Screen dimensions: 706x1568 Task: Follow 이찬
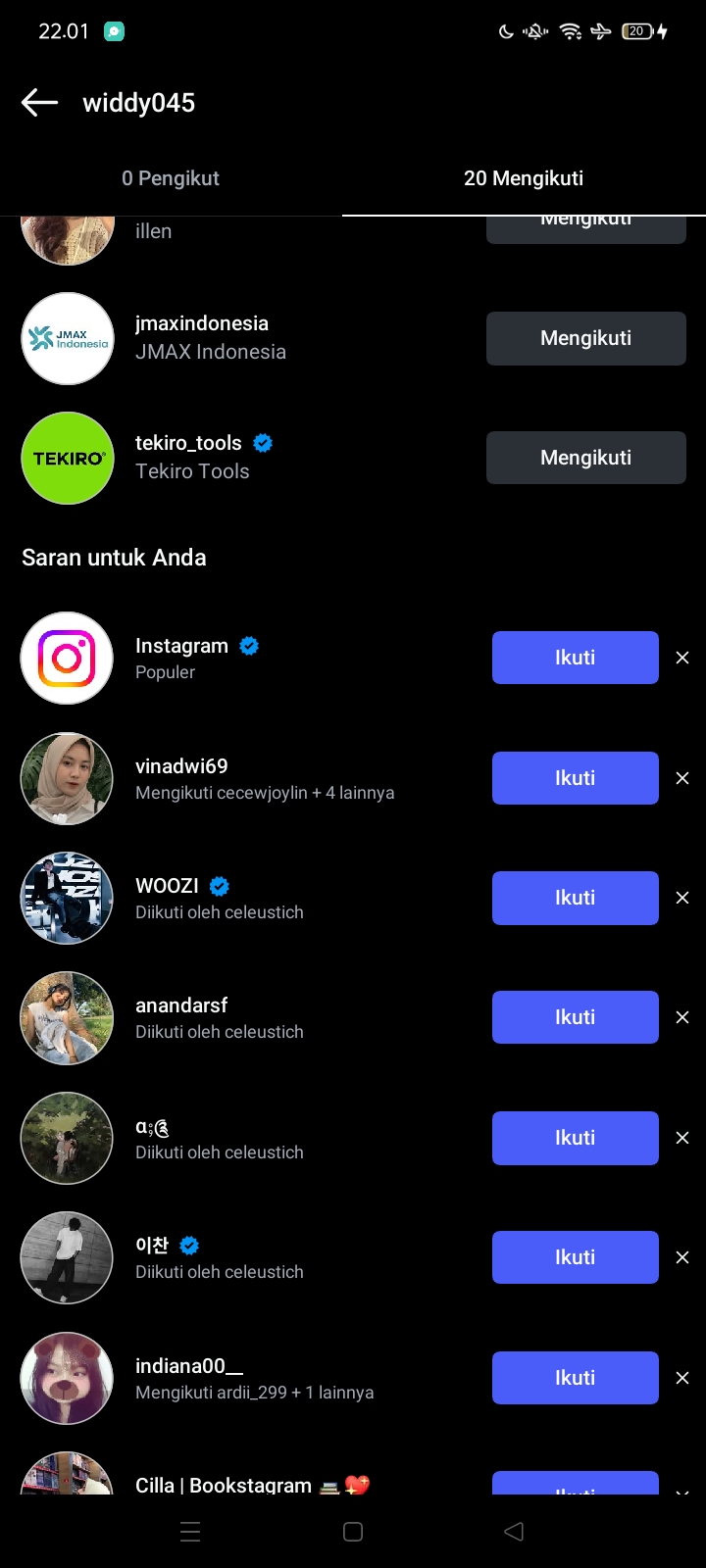pyautogui.click(x=575, y=1257)
